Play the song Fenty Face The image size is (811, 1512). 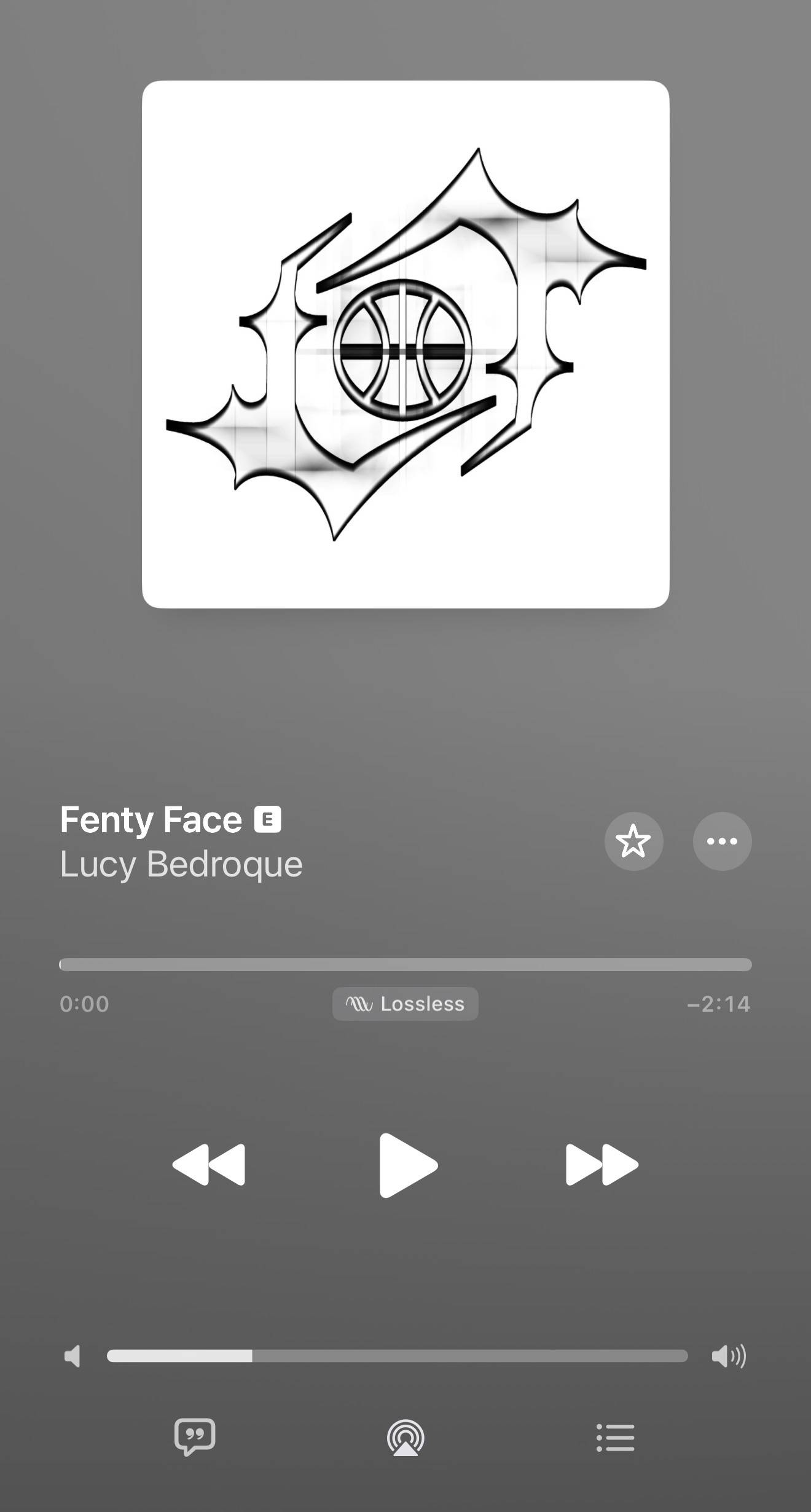407,1165
